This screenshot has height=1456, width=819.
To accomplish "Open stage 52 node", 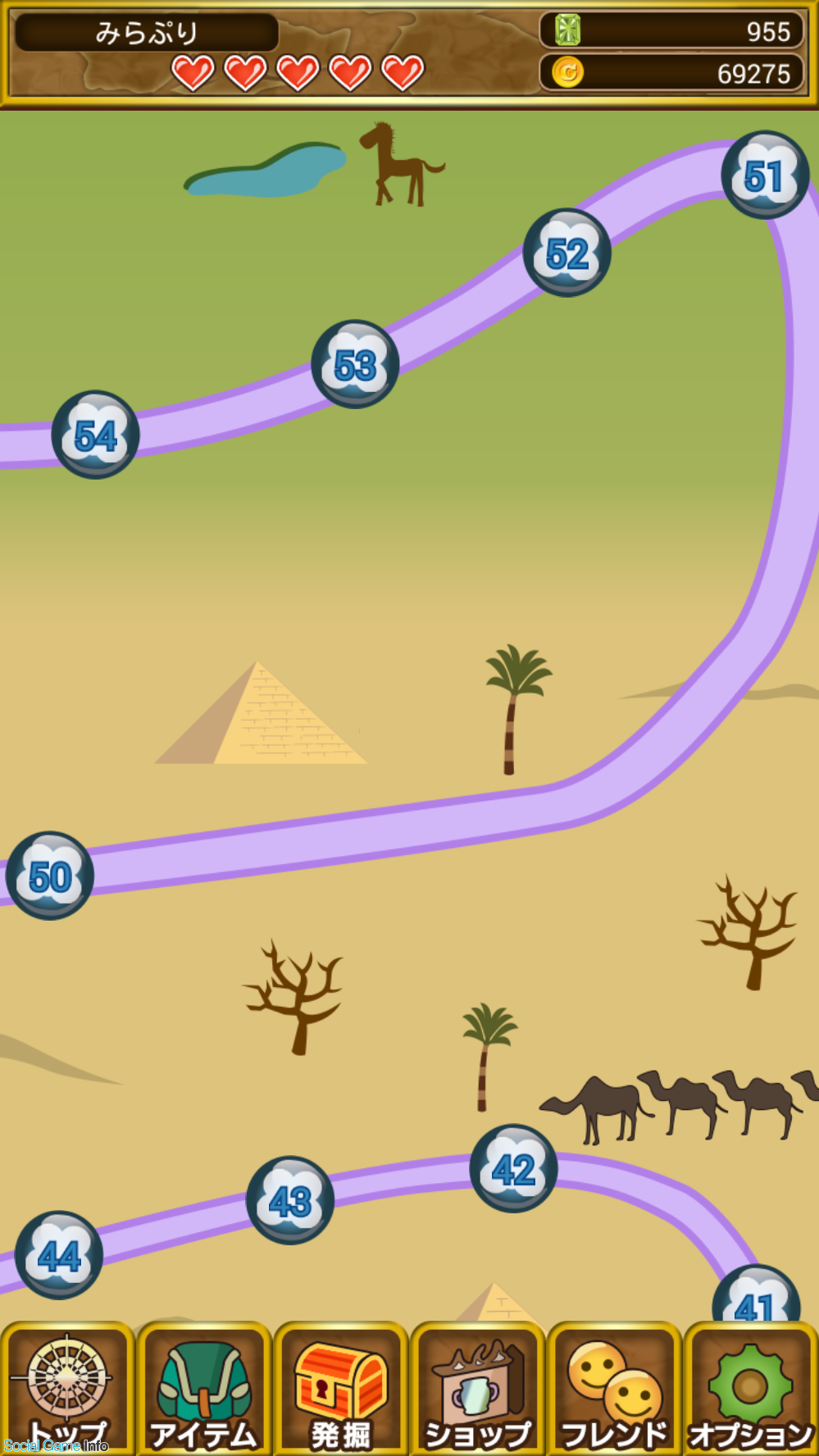I will [567, 253].
